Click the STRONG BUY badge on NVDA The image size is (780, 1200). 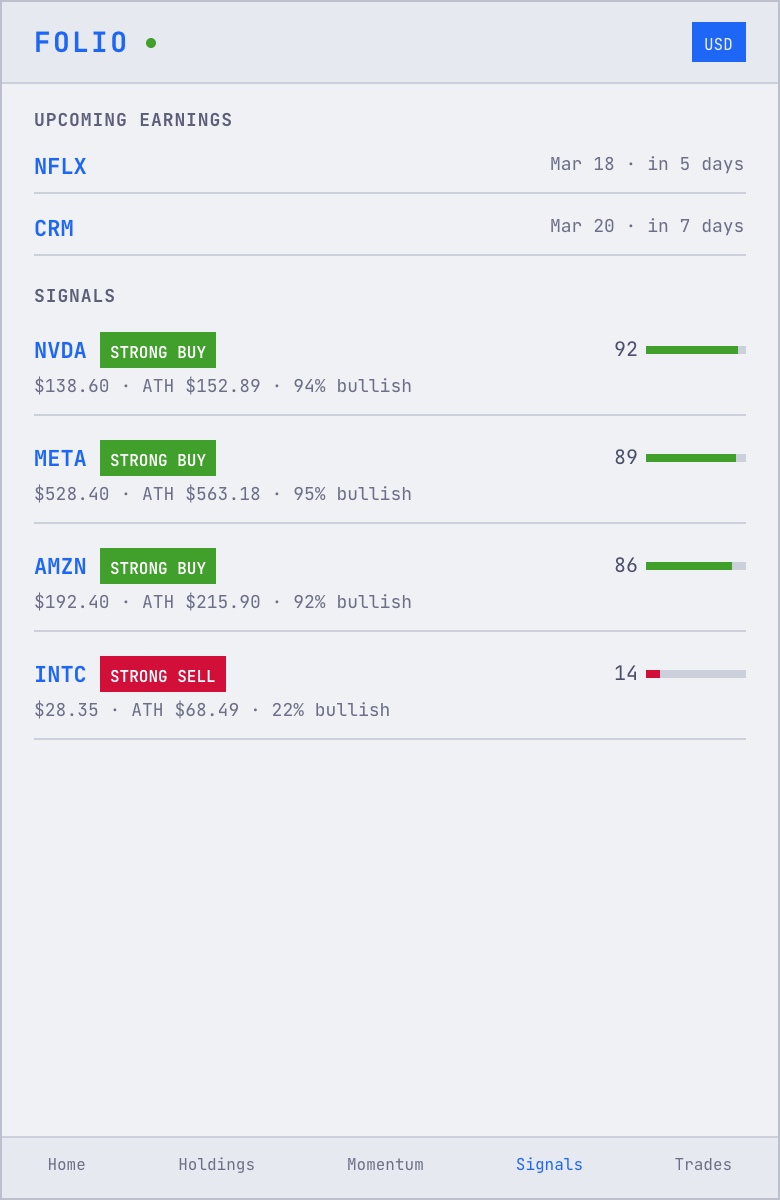click(158, 350)
